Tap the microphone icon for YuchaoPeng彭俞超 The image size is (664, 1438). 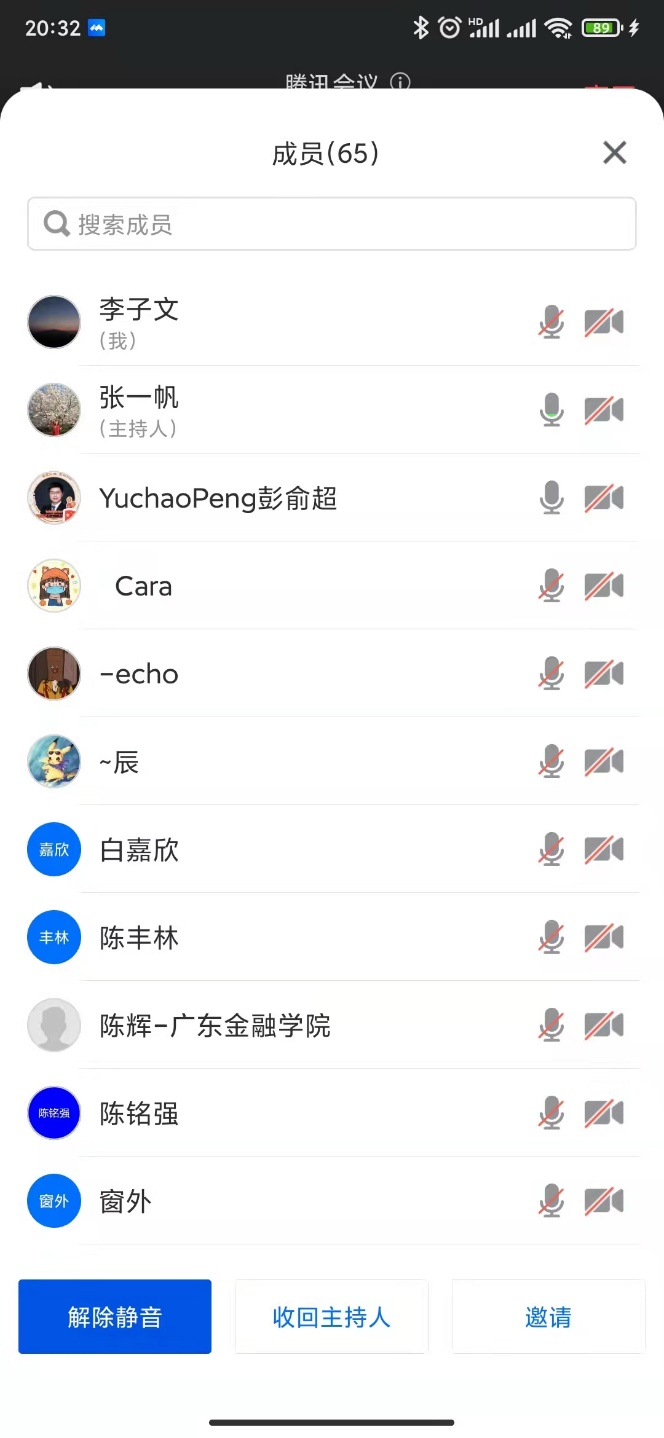(551, 498)
